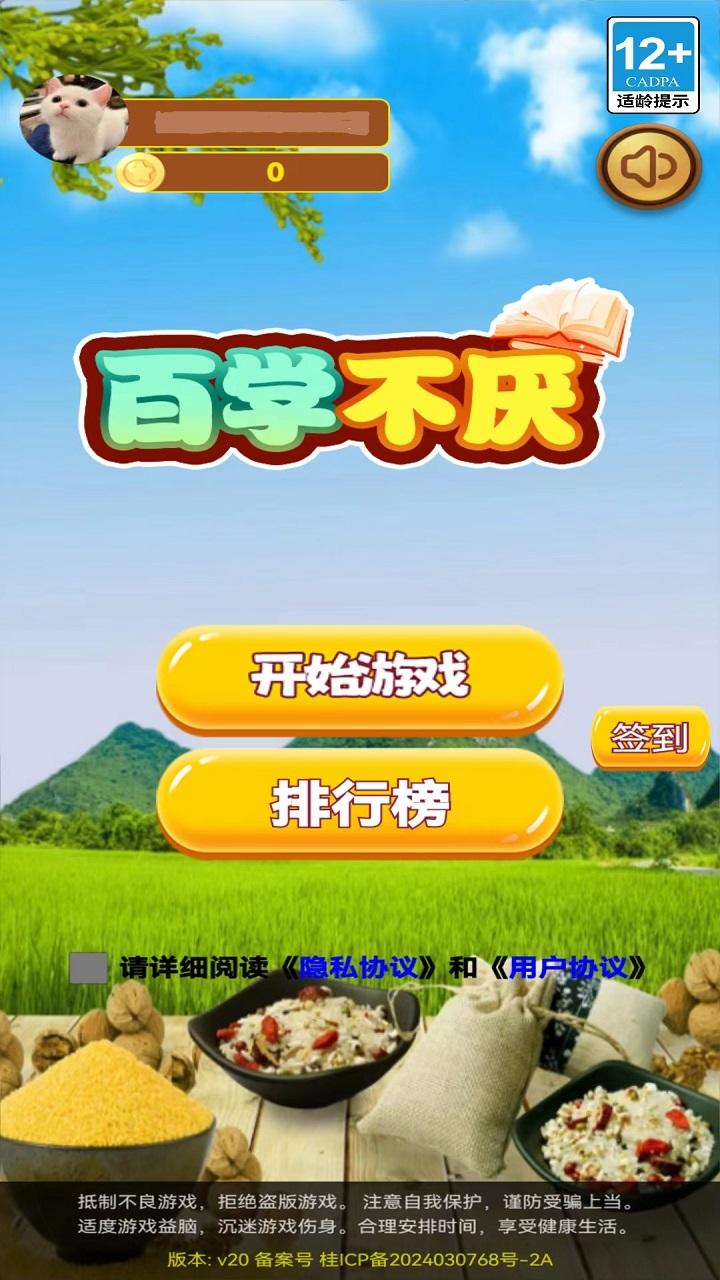This screenshot has width=720, height=1280.
Task: Check the agreement checkbox
Action: coord(88,968)
